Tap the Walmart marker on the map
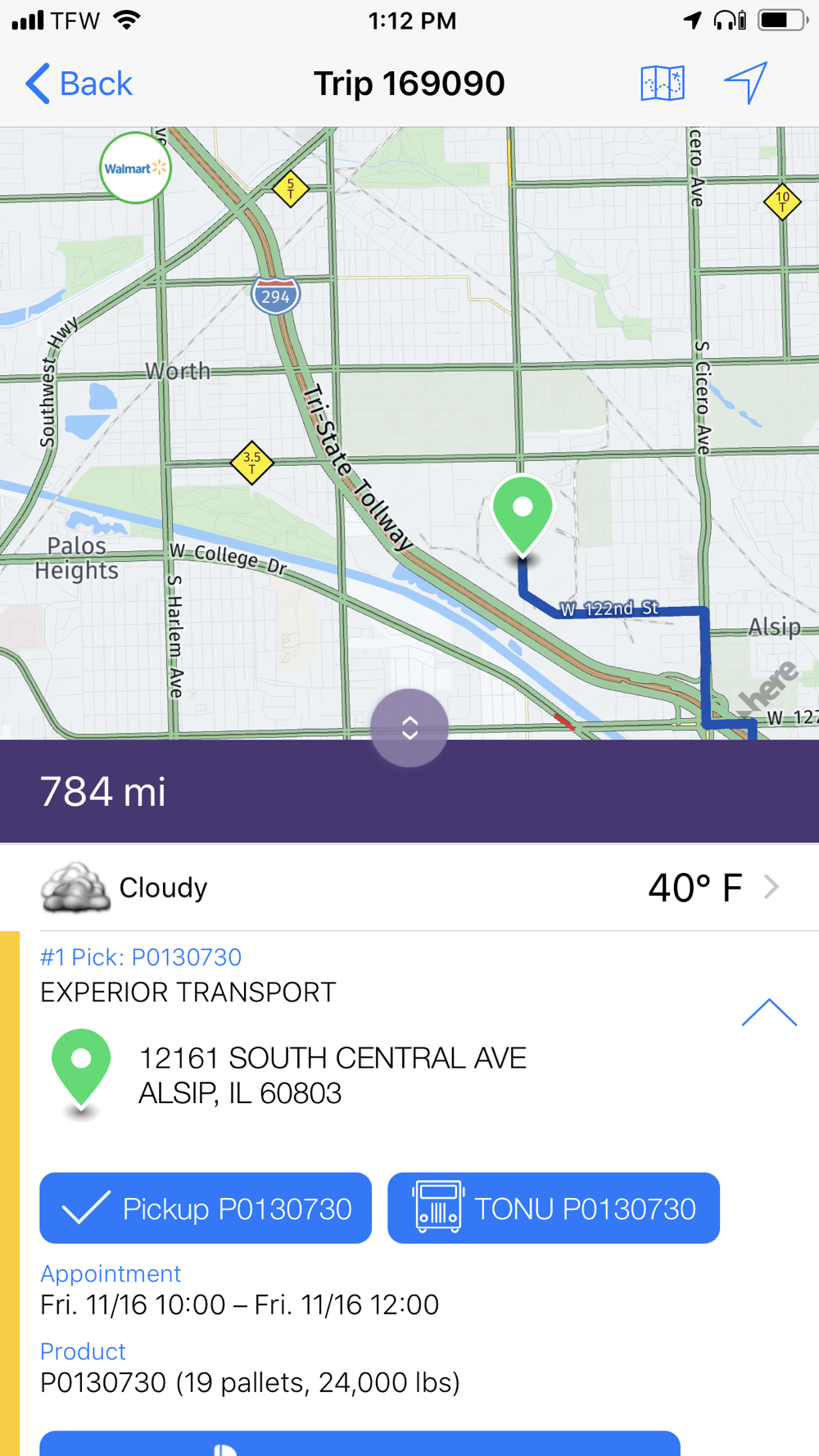Screen dimensions: 819x1456 pyautogui.click(x=135, y=168)
